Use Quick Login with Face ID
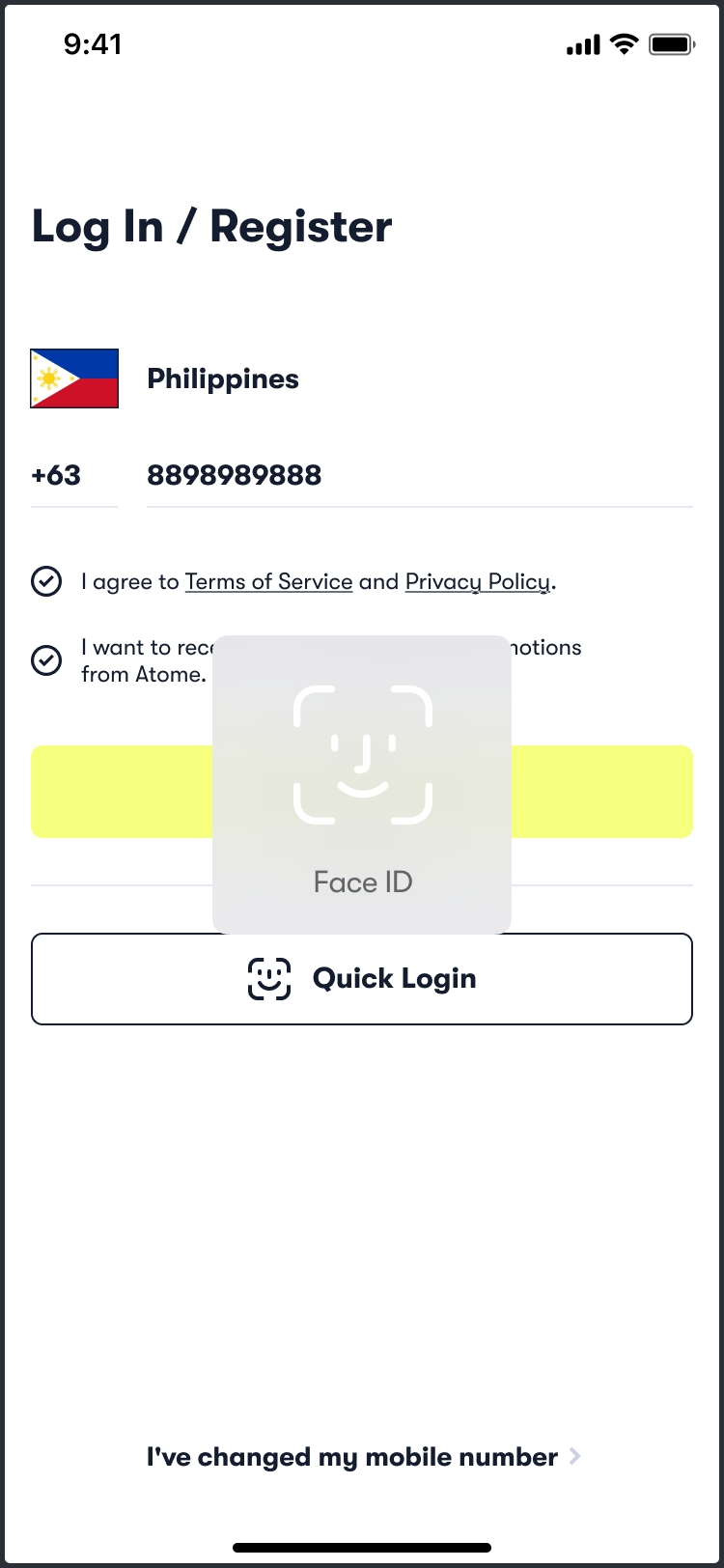Viewport: 724px width, 1568px height. [362, 978]
